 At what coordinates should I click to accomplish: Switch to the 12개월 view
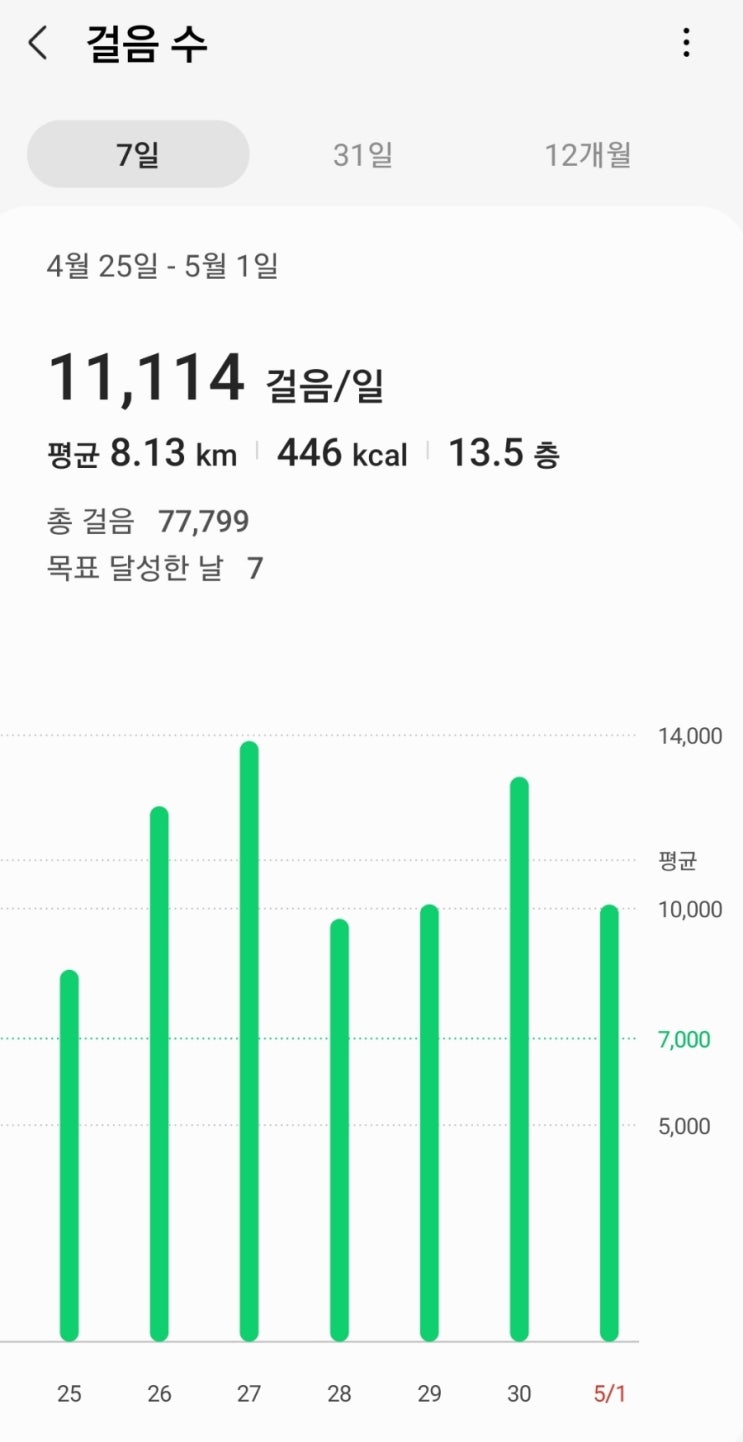point(588,155)
